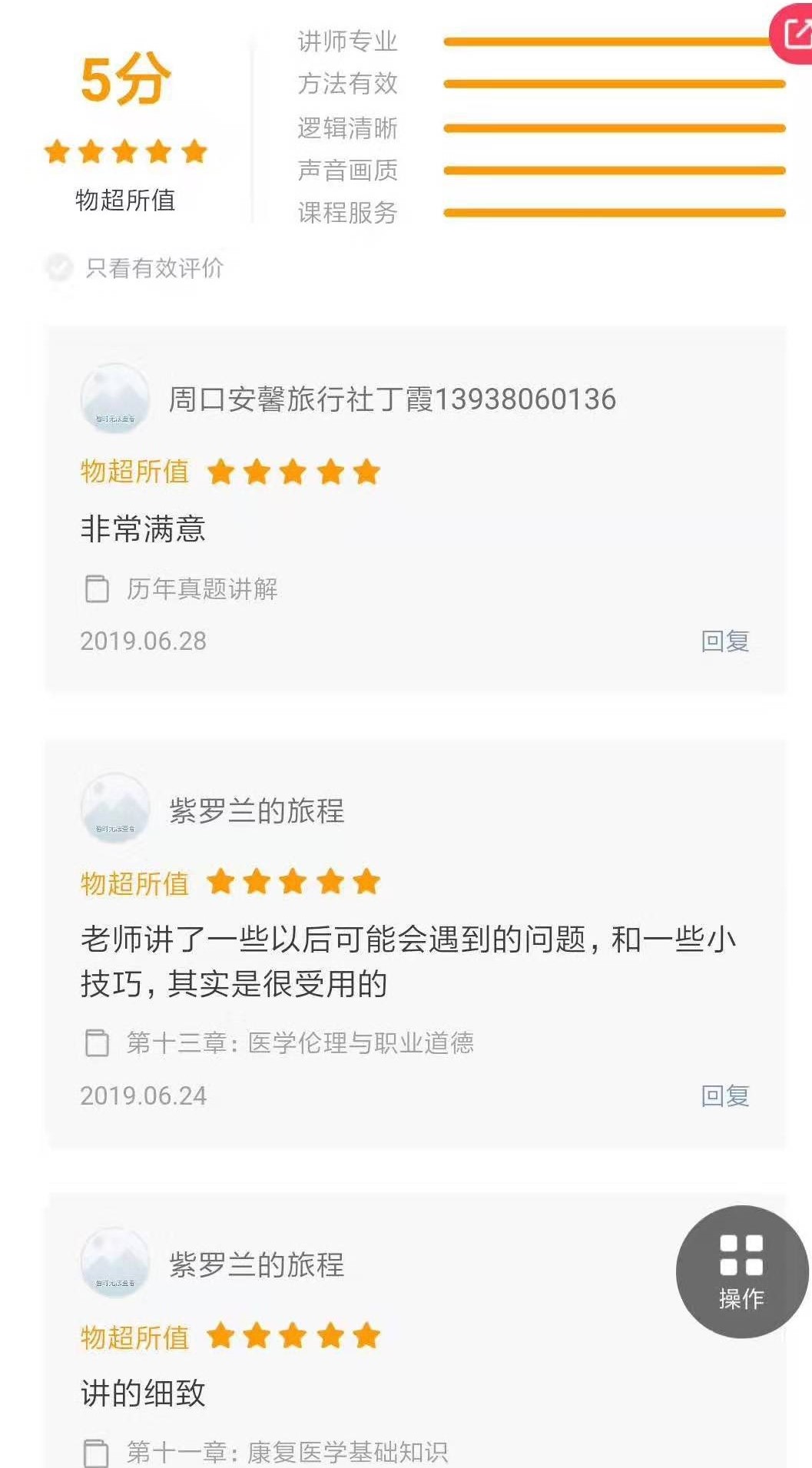Viewport: 812px width, 1468px height.
Task: Toggle the 只看有效评价 checkbox
Action: tap(59, 267)
